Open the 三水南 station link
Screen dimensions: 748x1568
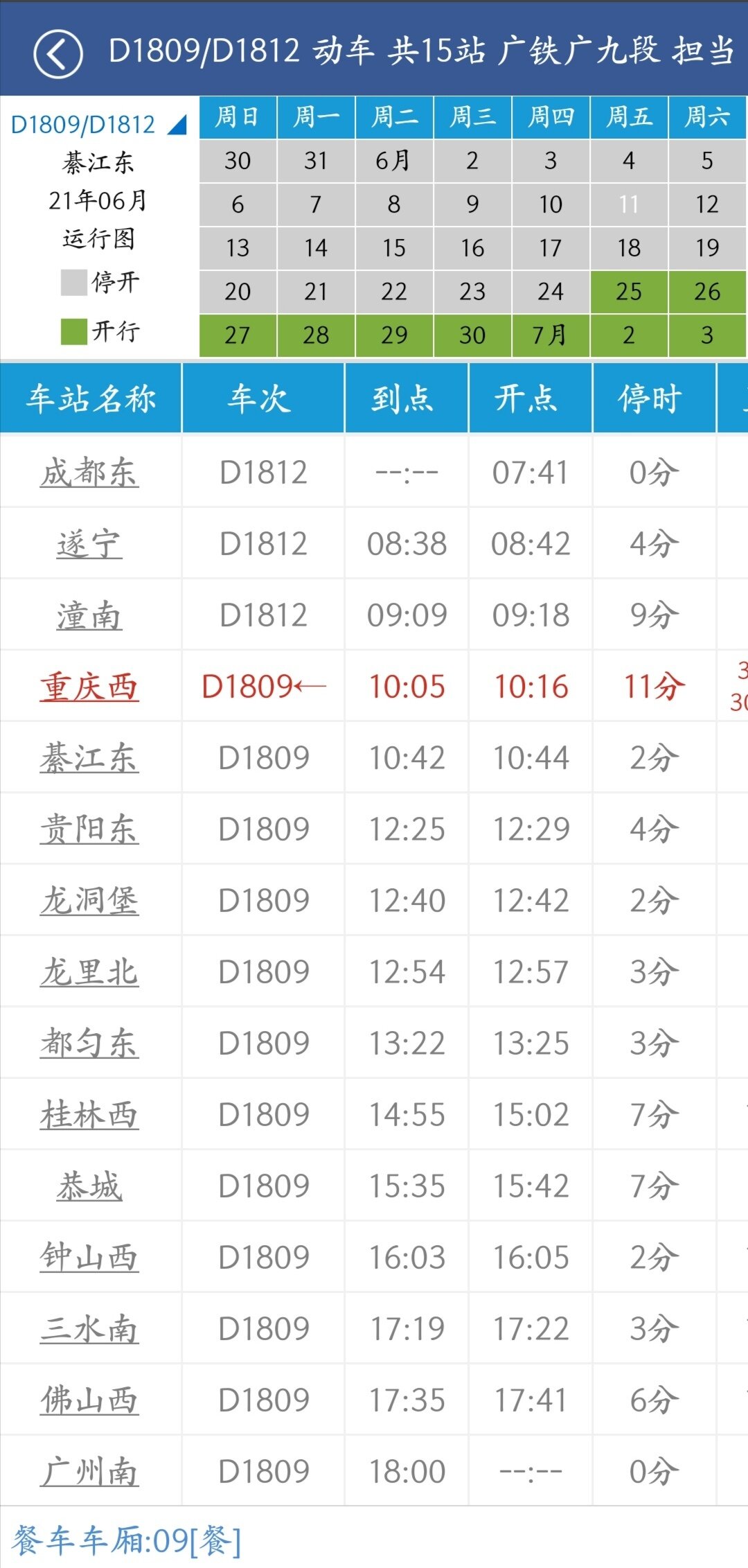[x=89, y=1329]
